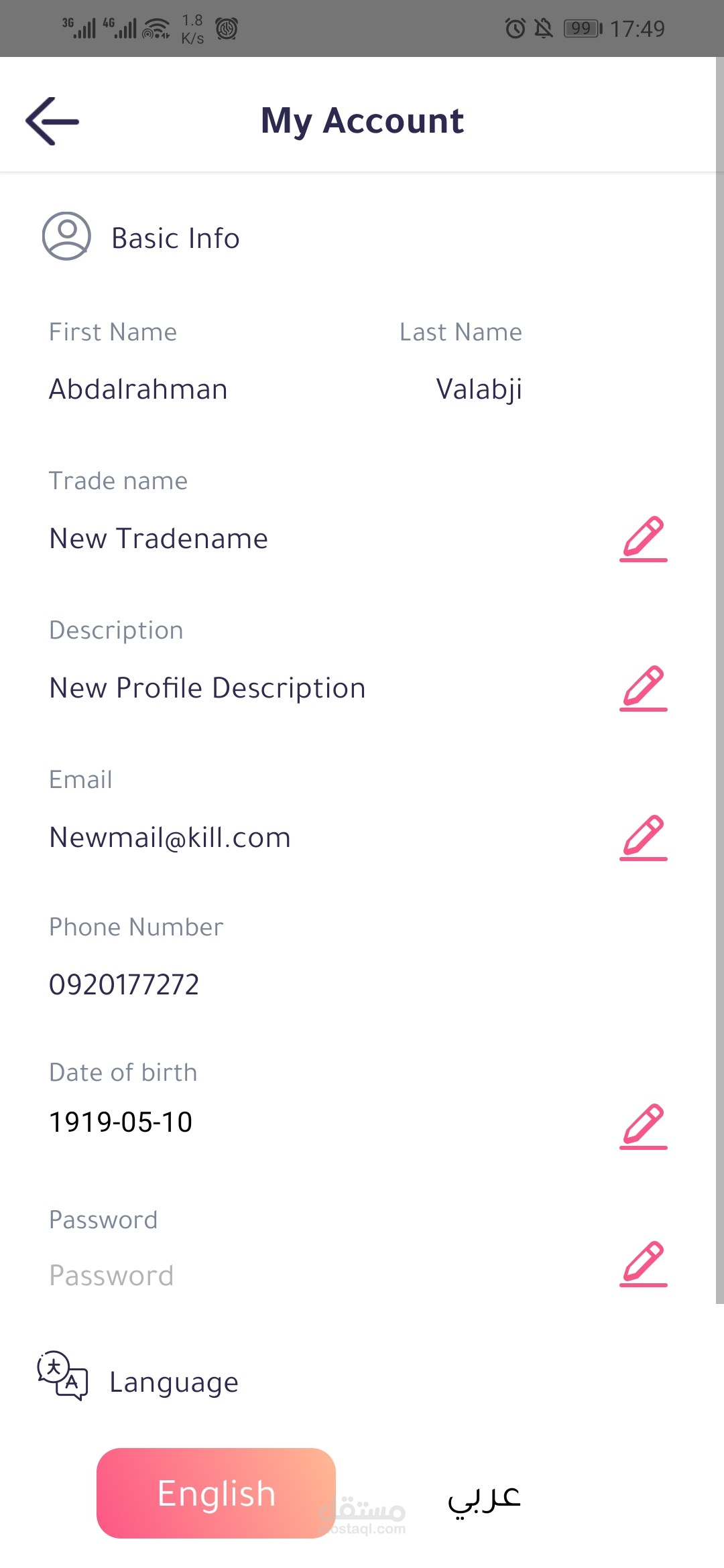Select English as the language
The image size is (724, 1568).
[x=216, y=1493]
